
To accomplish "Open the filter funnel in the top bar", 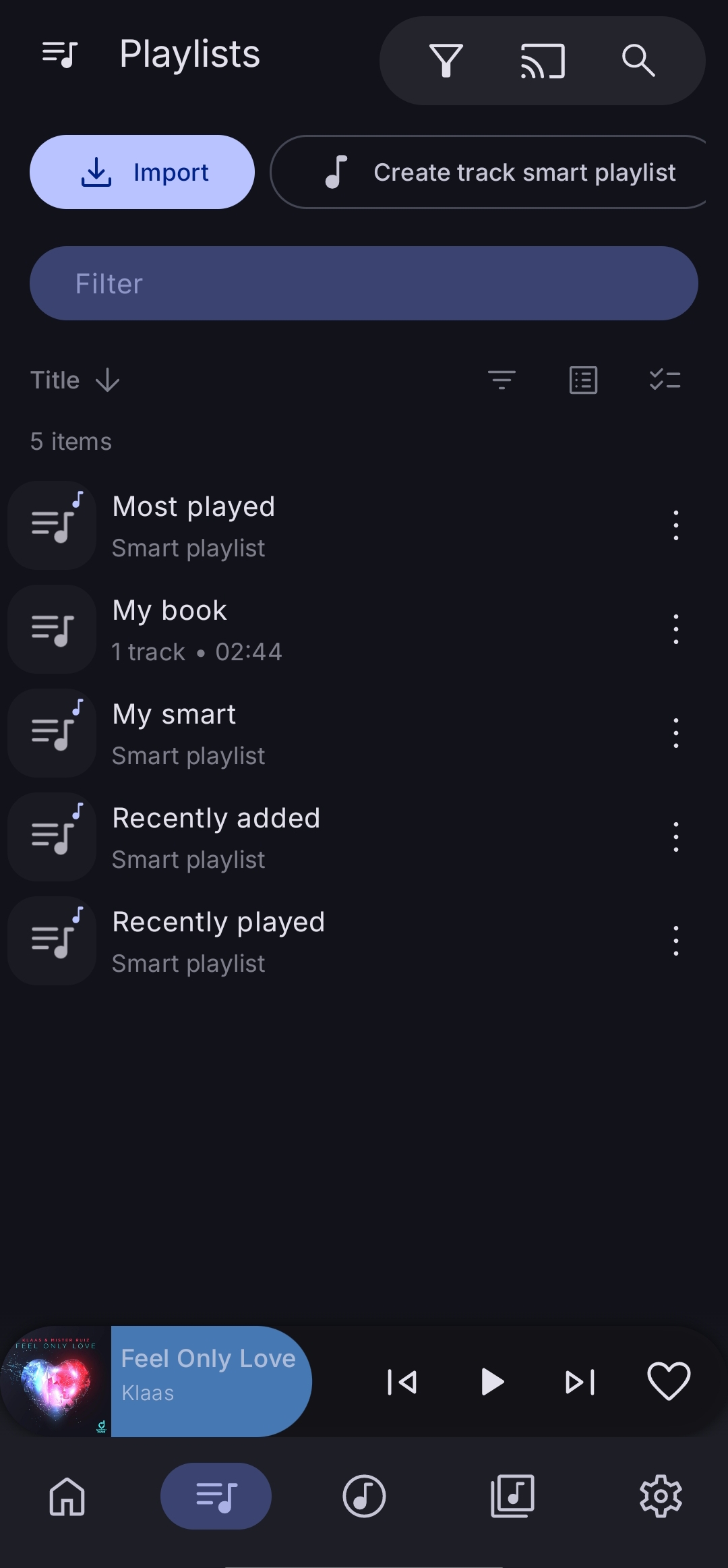I will tap(446, 61).
